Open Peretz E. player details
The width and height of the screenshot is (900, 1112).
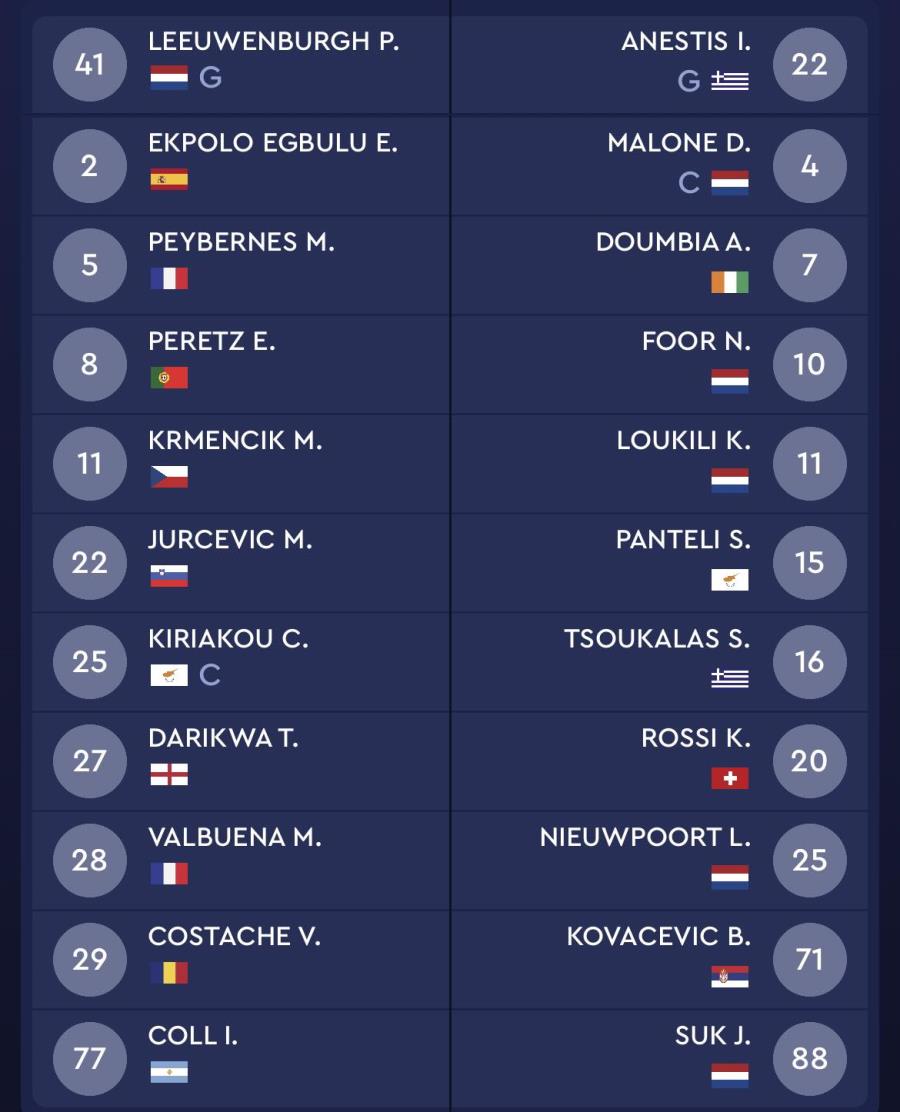point(211,341)
